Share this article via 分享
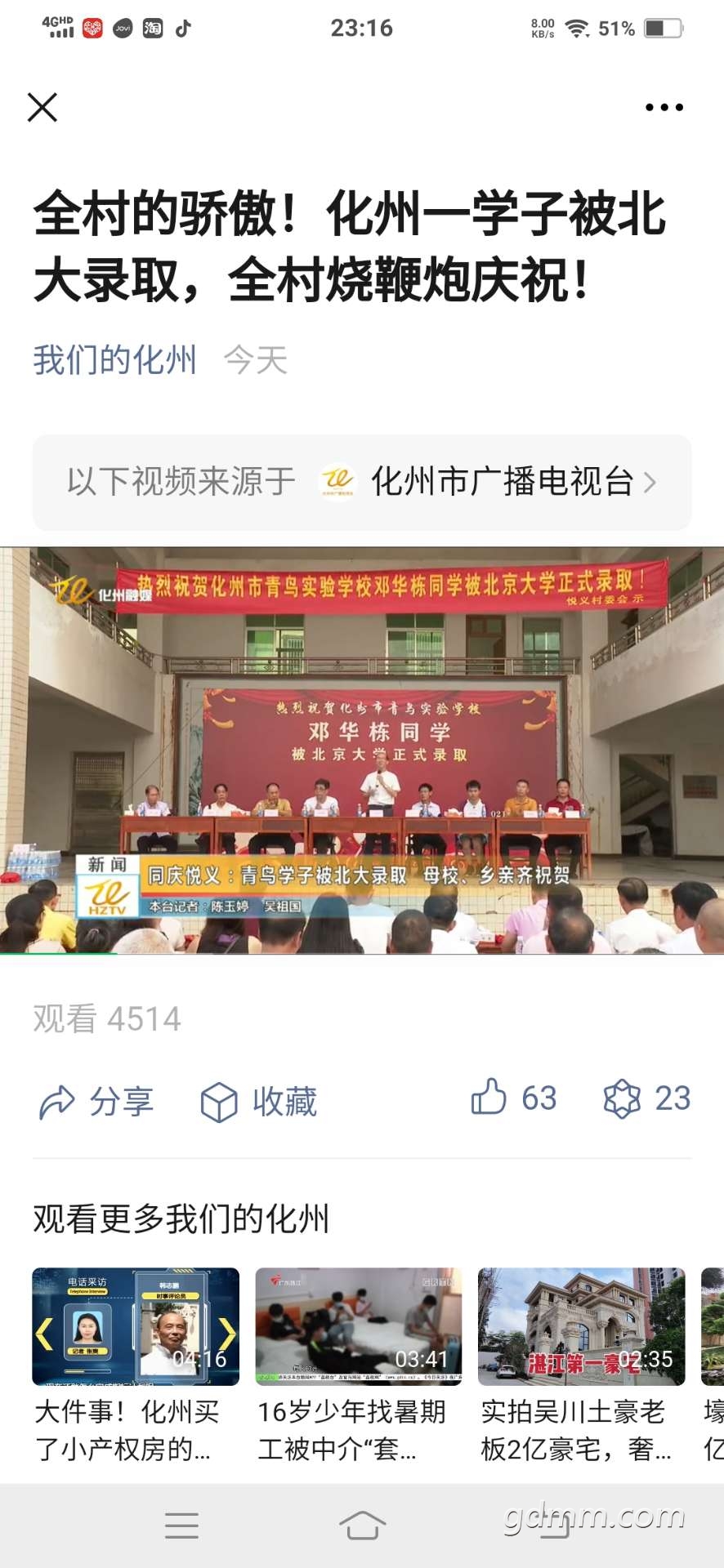Screen dimensions: 724x1568 [96, 1102]
